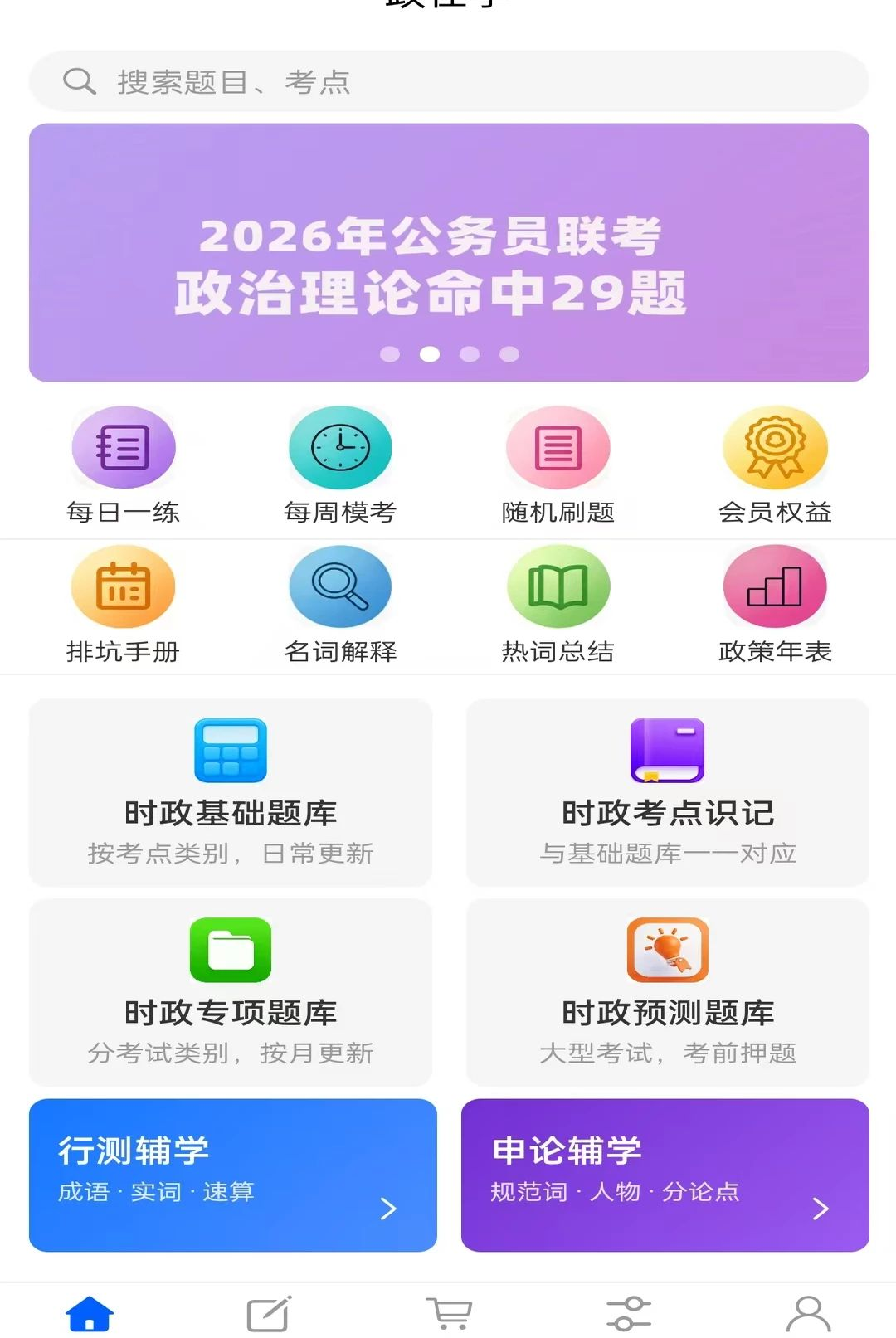896x1338 pixels.
Task: Open the 2026 civil service exam banner
Action: tap(449, 252)
